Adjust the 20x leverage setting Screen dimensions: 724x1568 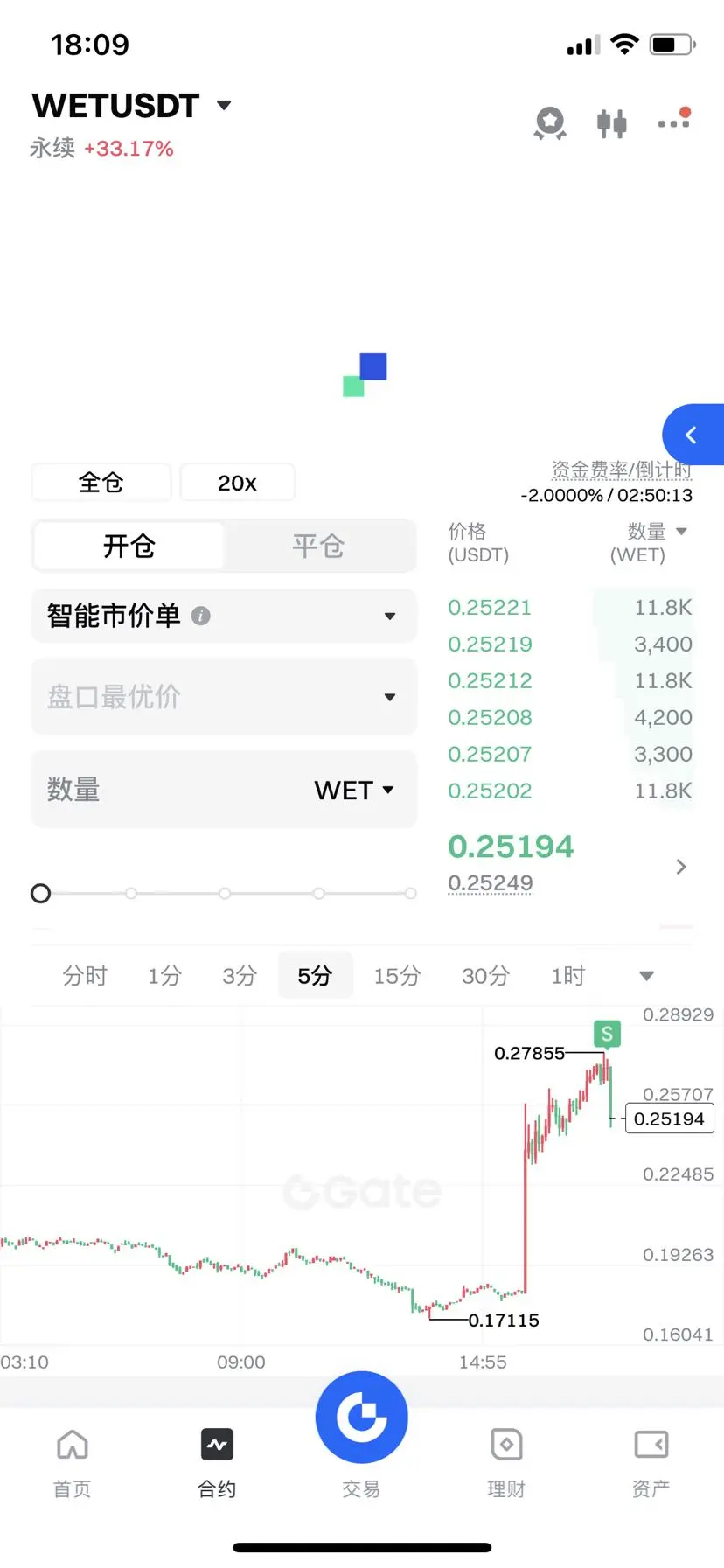coord(237,483)
